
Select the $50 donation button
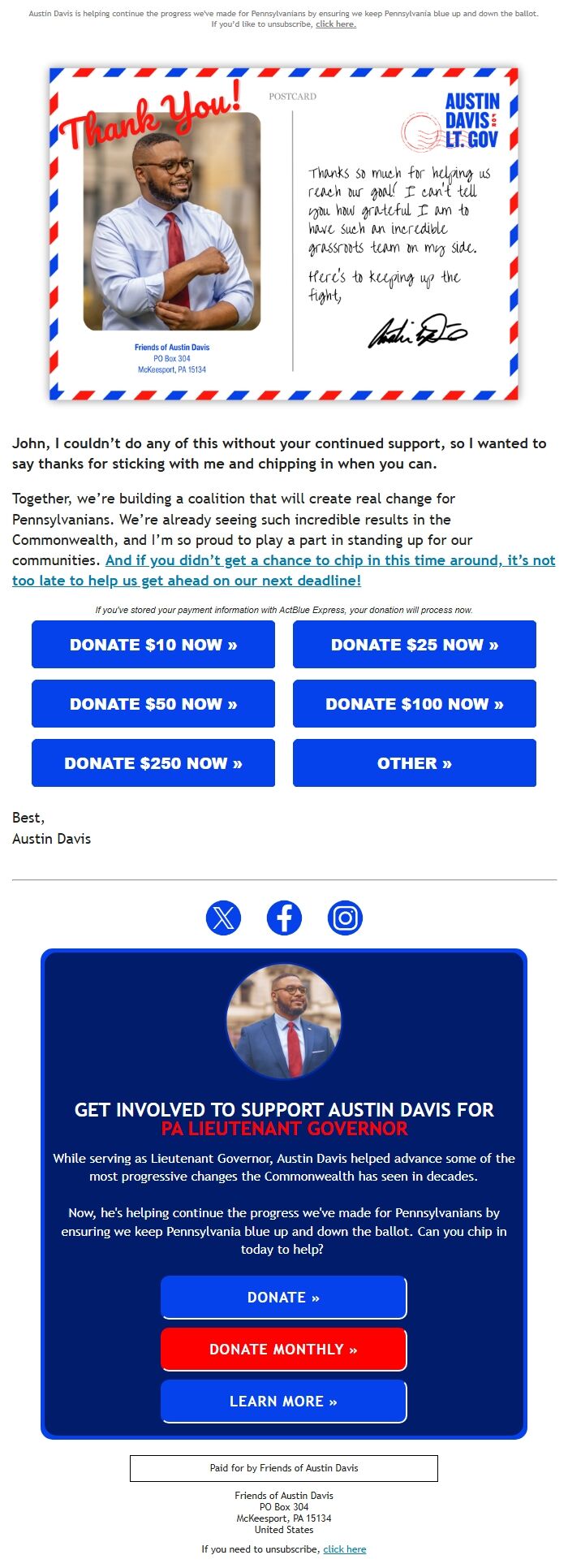[153, 704]
